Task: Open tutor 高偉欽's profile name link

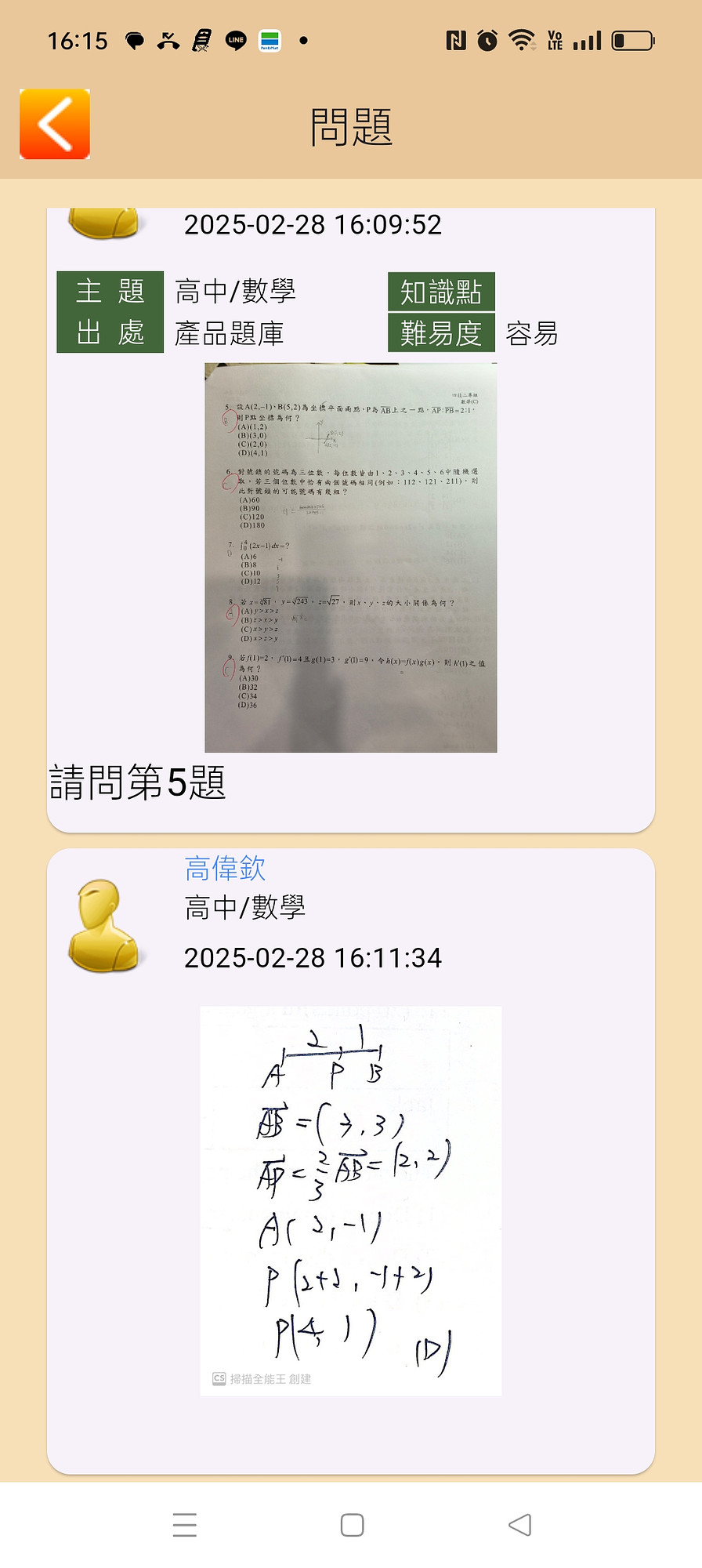Action: point(225,868)
